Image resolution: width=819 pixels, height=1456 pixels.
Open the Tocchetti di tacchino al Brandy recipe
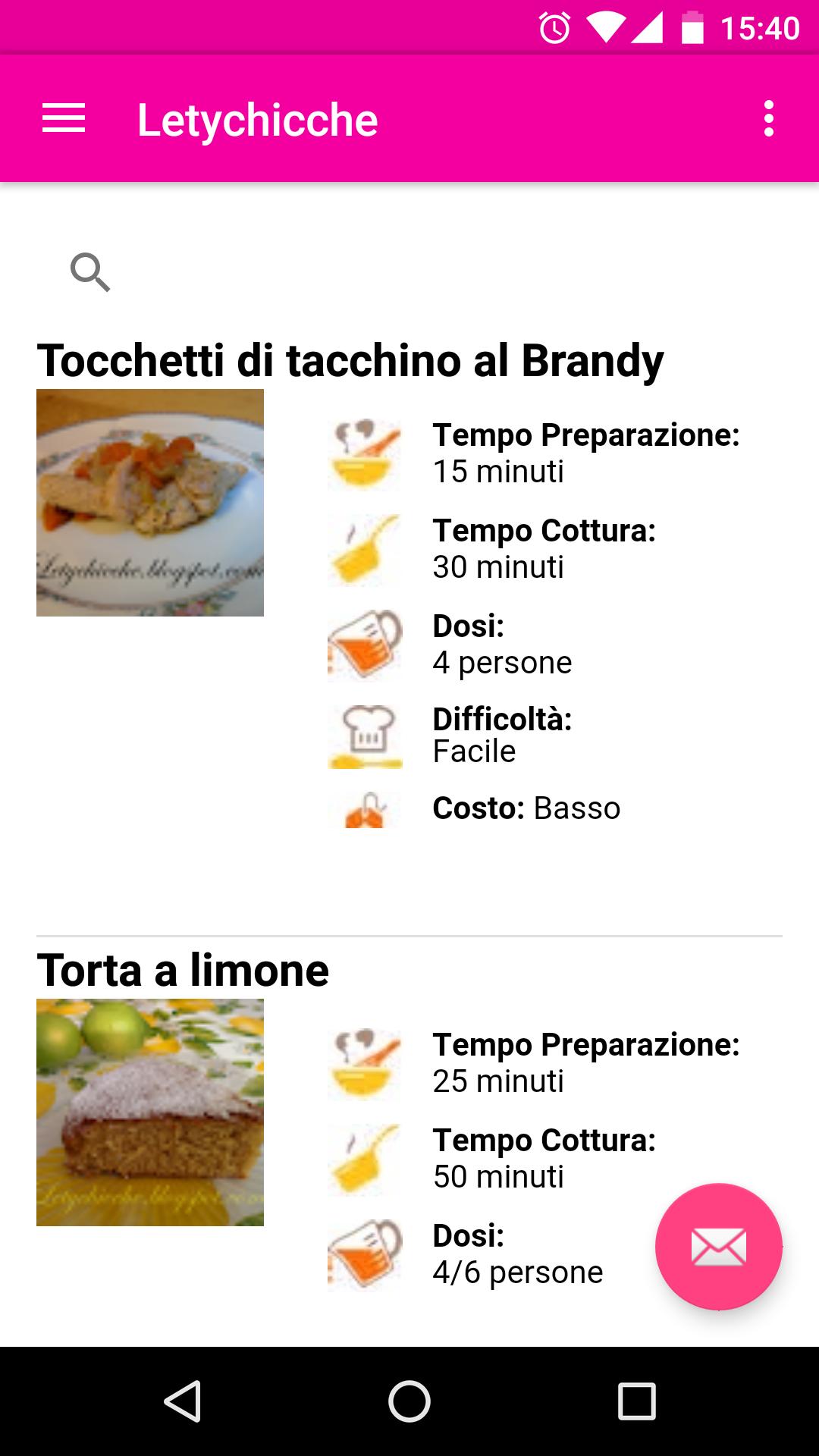(350, 360)
